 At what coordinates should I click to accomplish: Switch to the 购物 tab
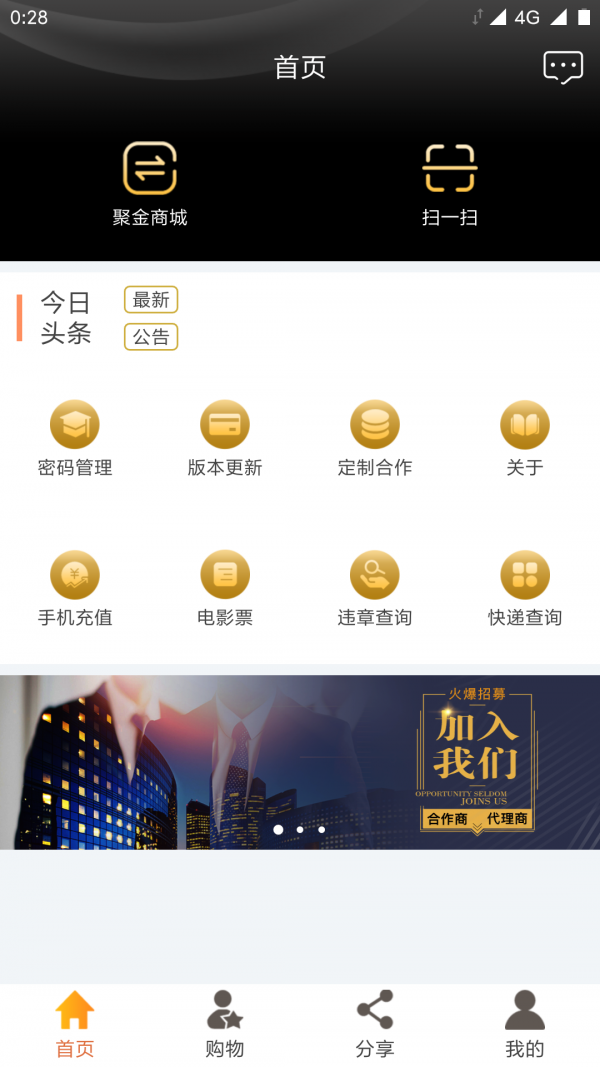[225, 1025]
